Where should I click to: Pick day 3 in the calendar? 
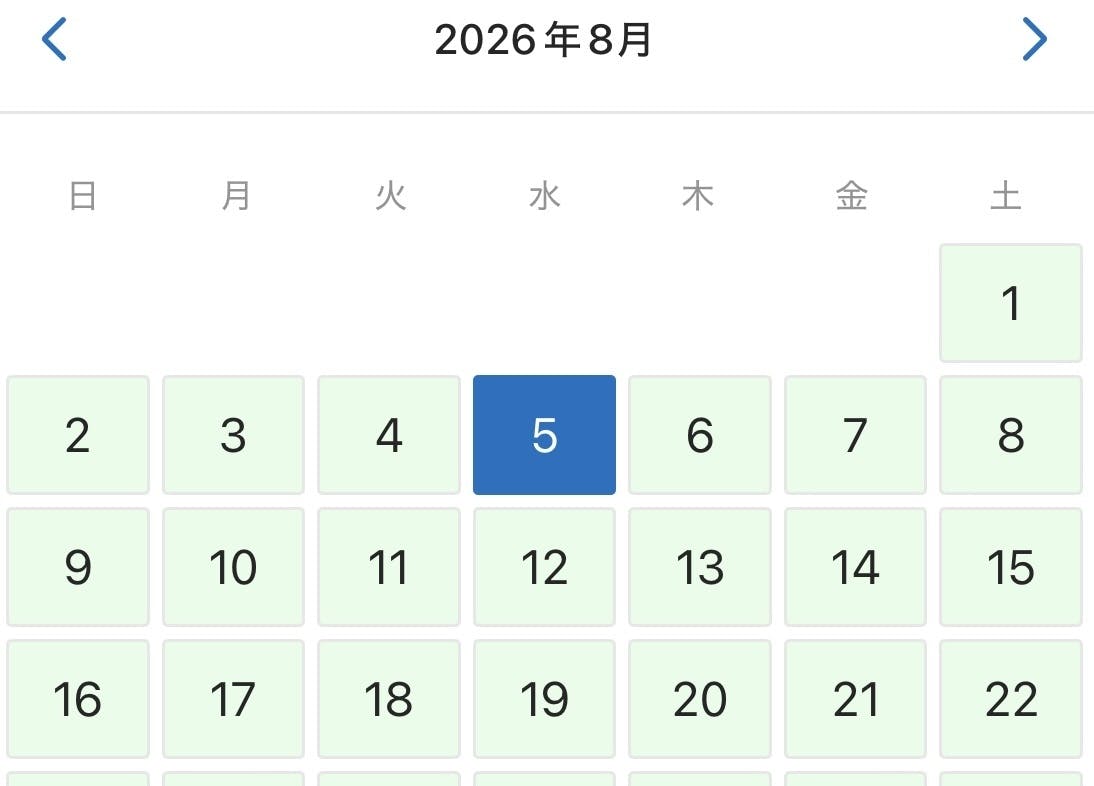pos(233,435)
